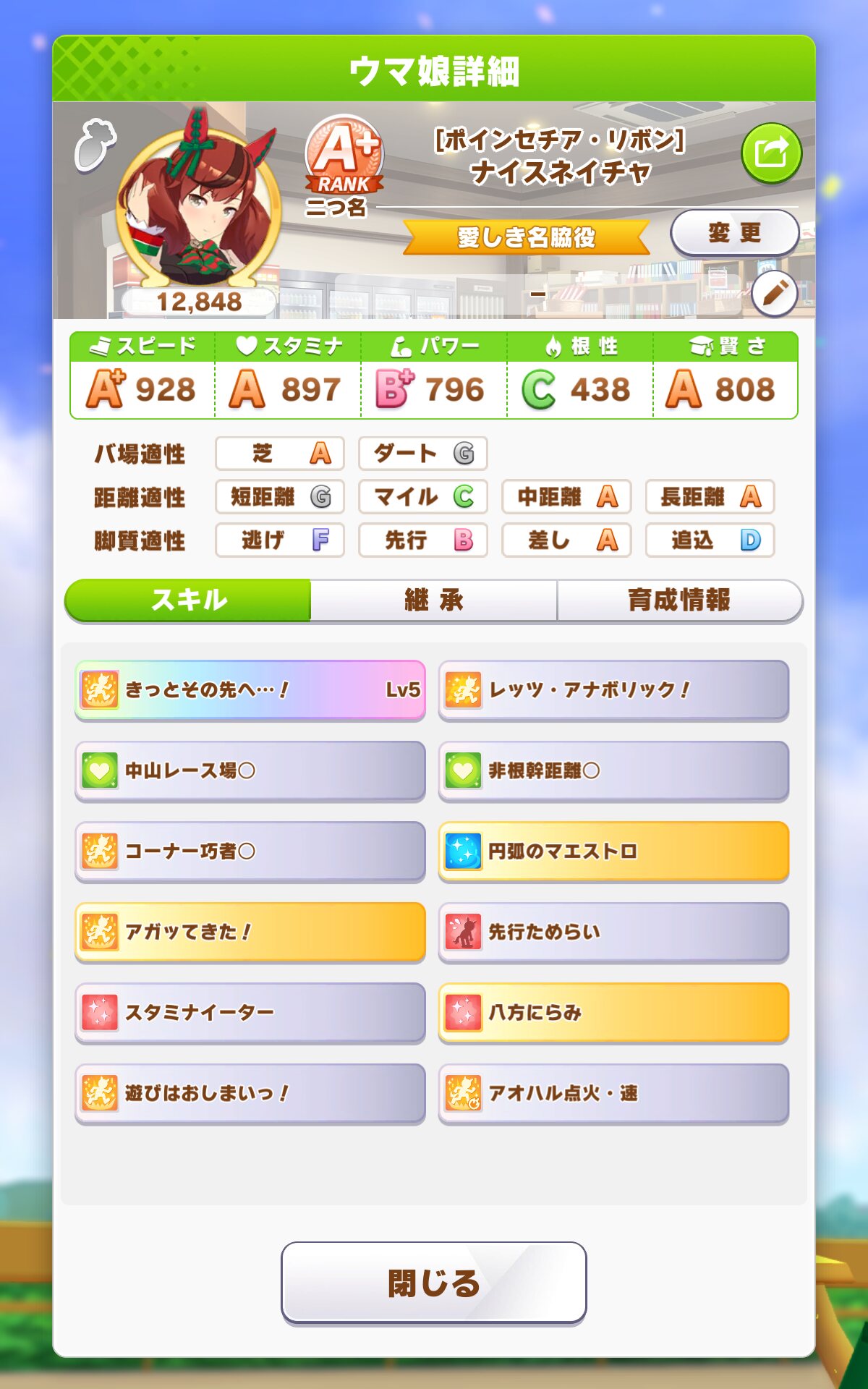Switch to the 継承 tab

(x=433, y=600)
